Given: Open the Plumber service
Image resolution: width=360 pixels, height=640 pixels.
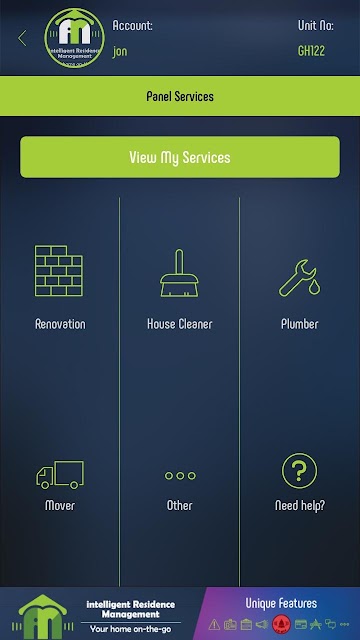Looking at the screenshot, I should (300, 294).
